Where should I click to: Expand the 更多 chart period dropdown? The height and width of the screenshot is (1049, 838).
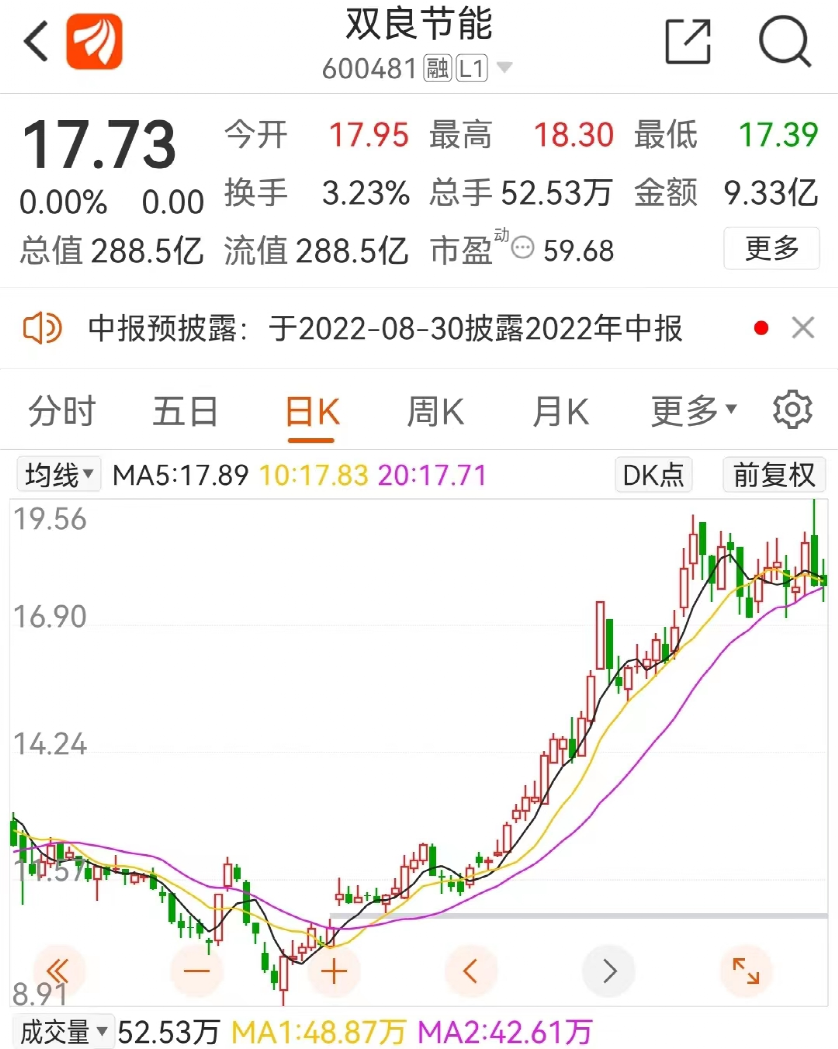[693, 411]
